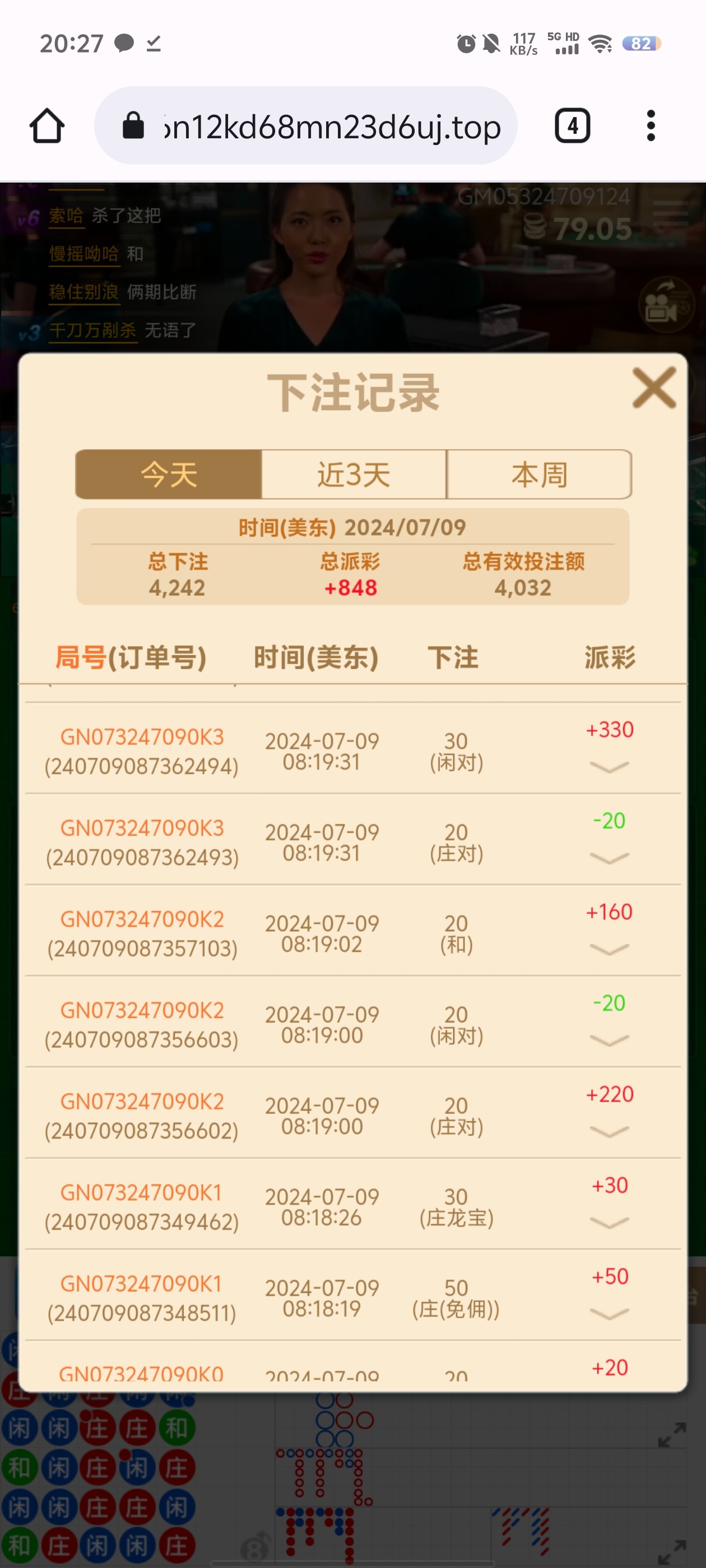Open the browser tab switcher
The width and height of the screenshot is (706, 1568).
coord(572,126)
